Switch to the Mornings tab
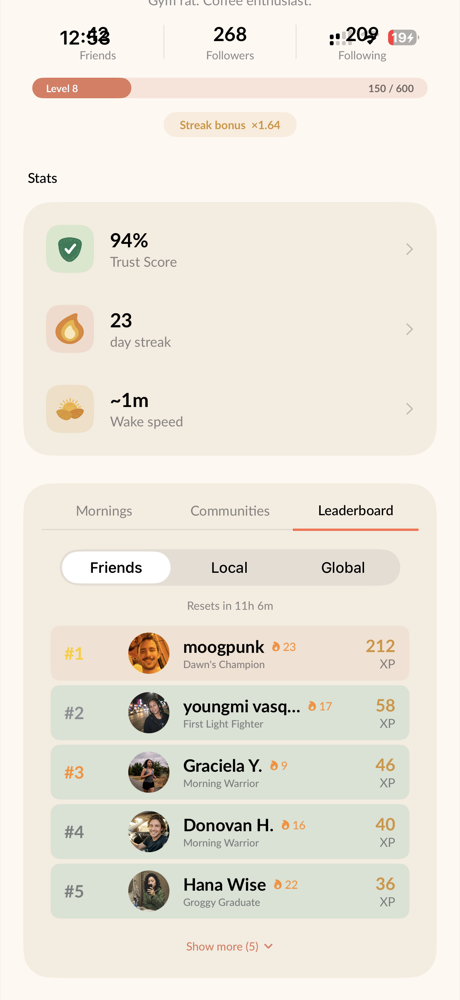Screen dimensions: 460x1000 coord(104,511)
